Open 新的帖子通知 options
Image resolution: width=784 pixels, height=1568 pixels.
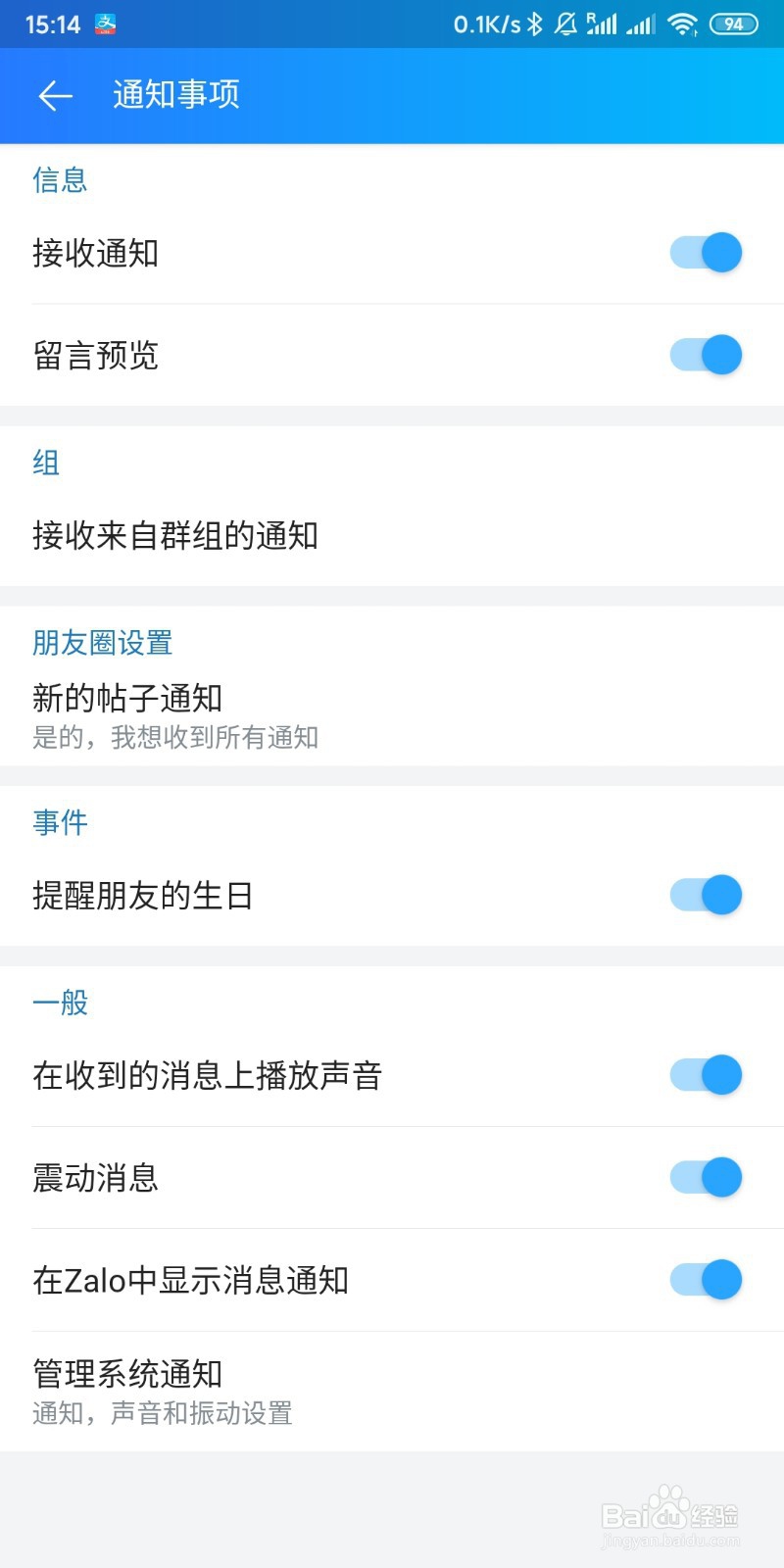127,699
